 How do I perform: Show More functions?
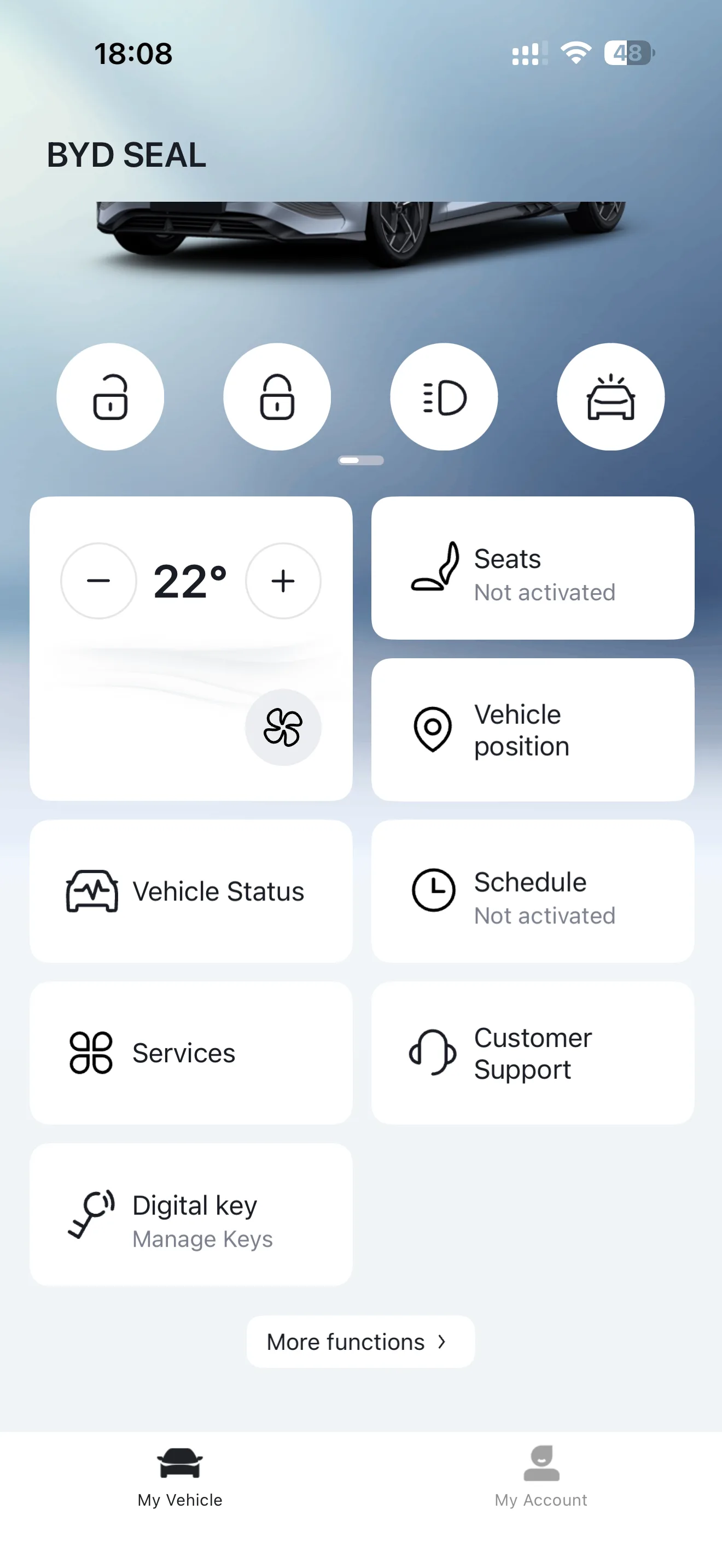[x=360, y=1342]
